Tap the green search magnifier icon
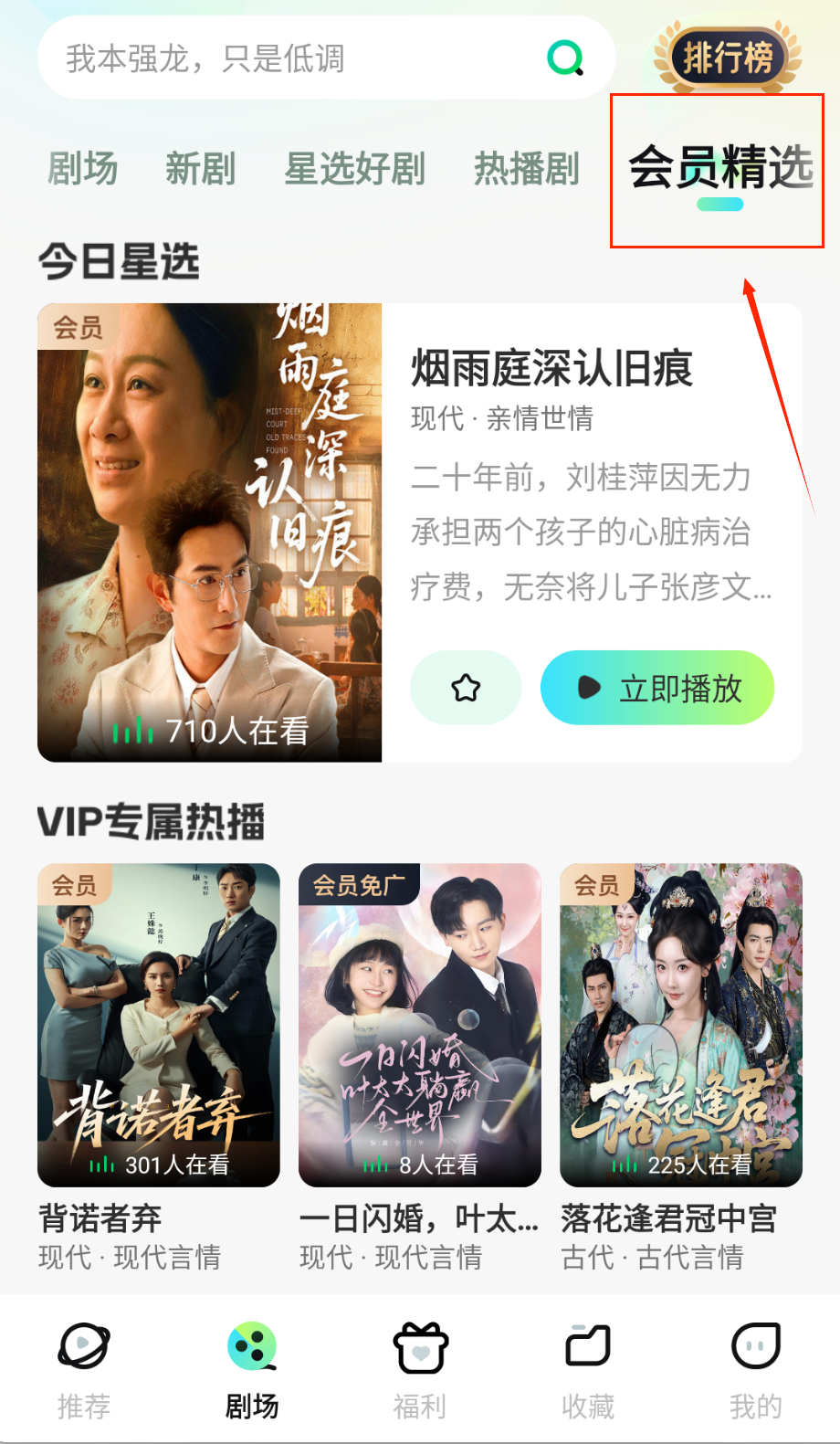Image resolution: width=840 pixels, height=1444 pixels. click(565, 58)
